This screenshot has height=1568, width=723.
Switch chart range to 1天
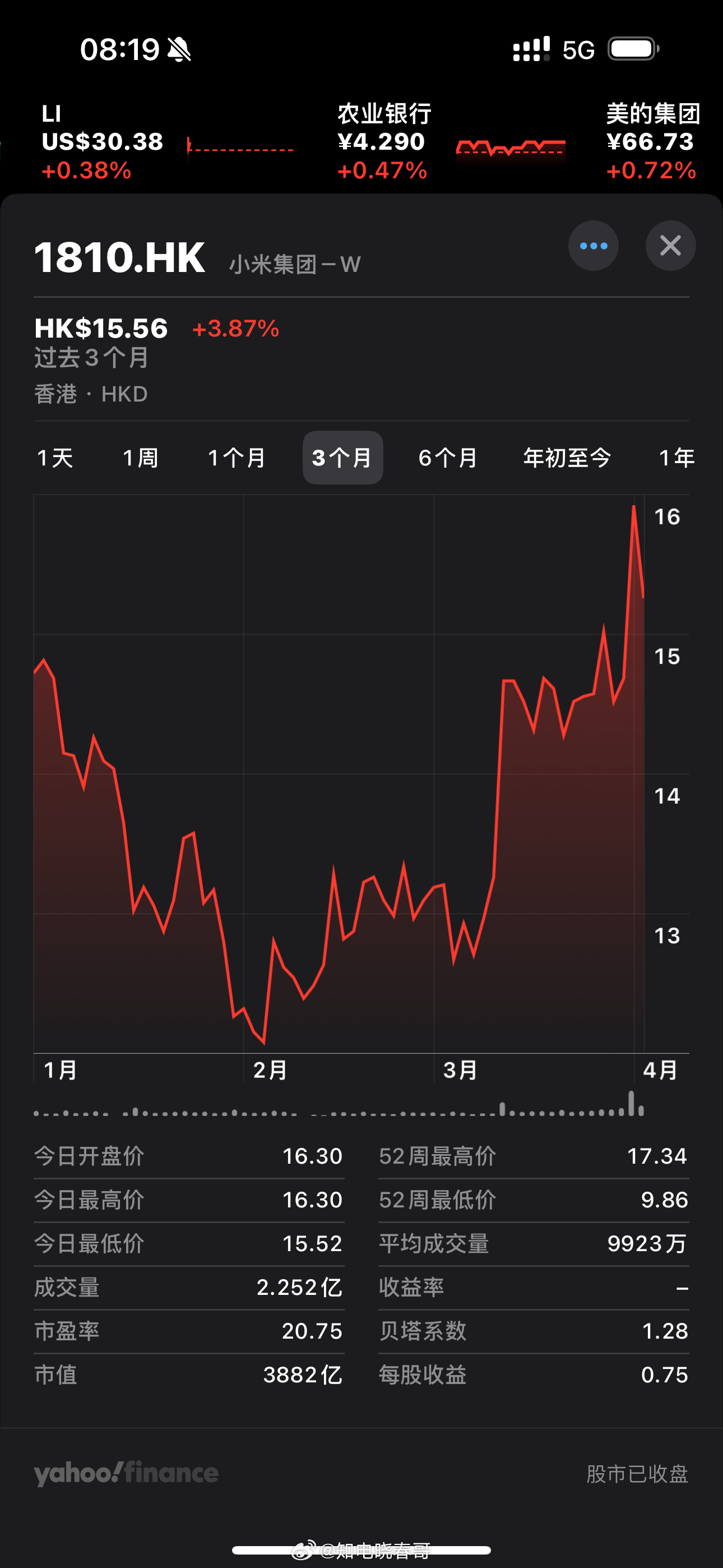55,458
